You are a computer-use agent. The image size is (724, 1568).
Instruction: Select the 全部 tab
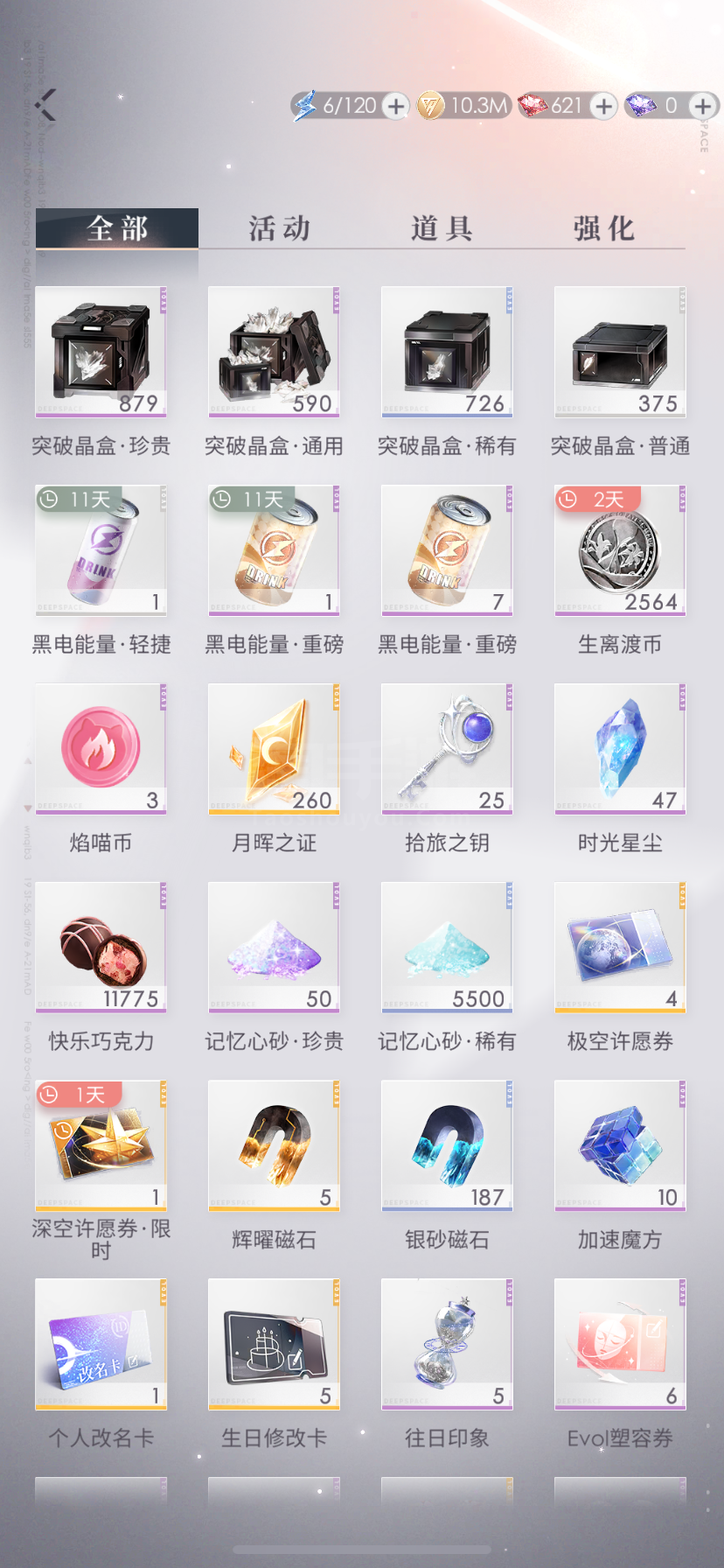tap(117, 228)
